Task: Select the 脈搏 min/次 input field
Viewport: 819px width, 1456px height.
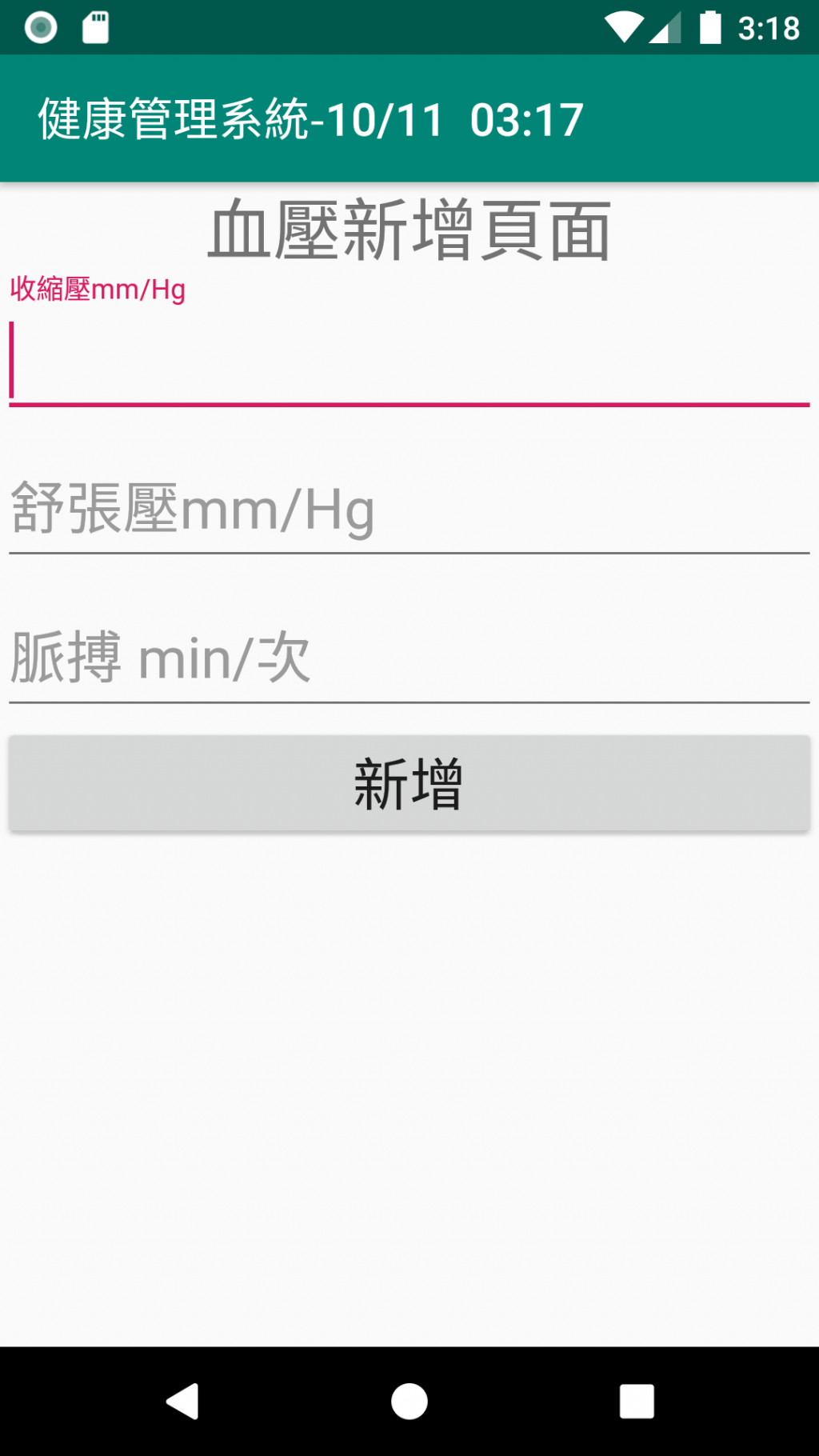Action: pos(409,658)
